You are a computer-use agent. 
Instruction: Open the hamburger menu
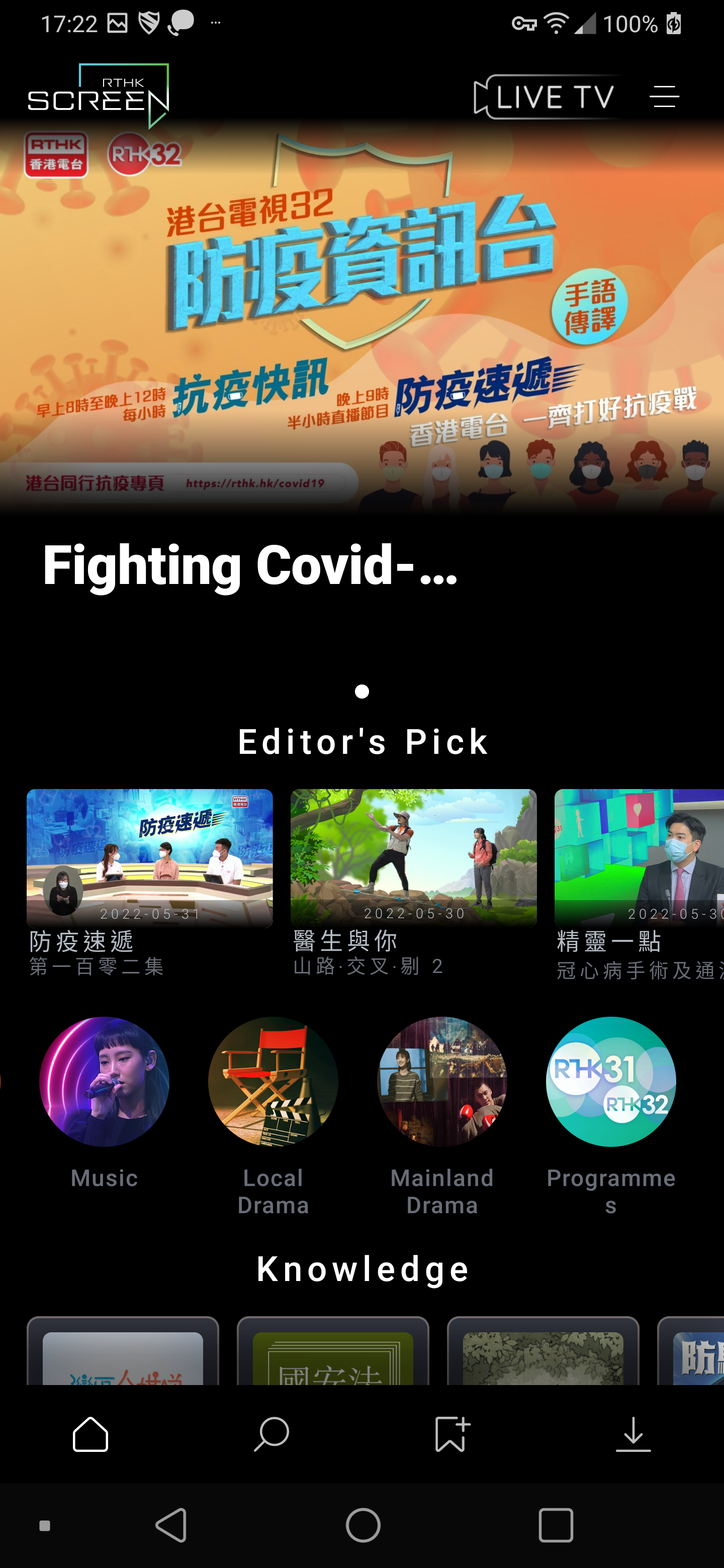(x=664, y=97)
